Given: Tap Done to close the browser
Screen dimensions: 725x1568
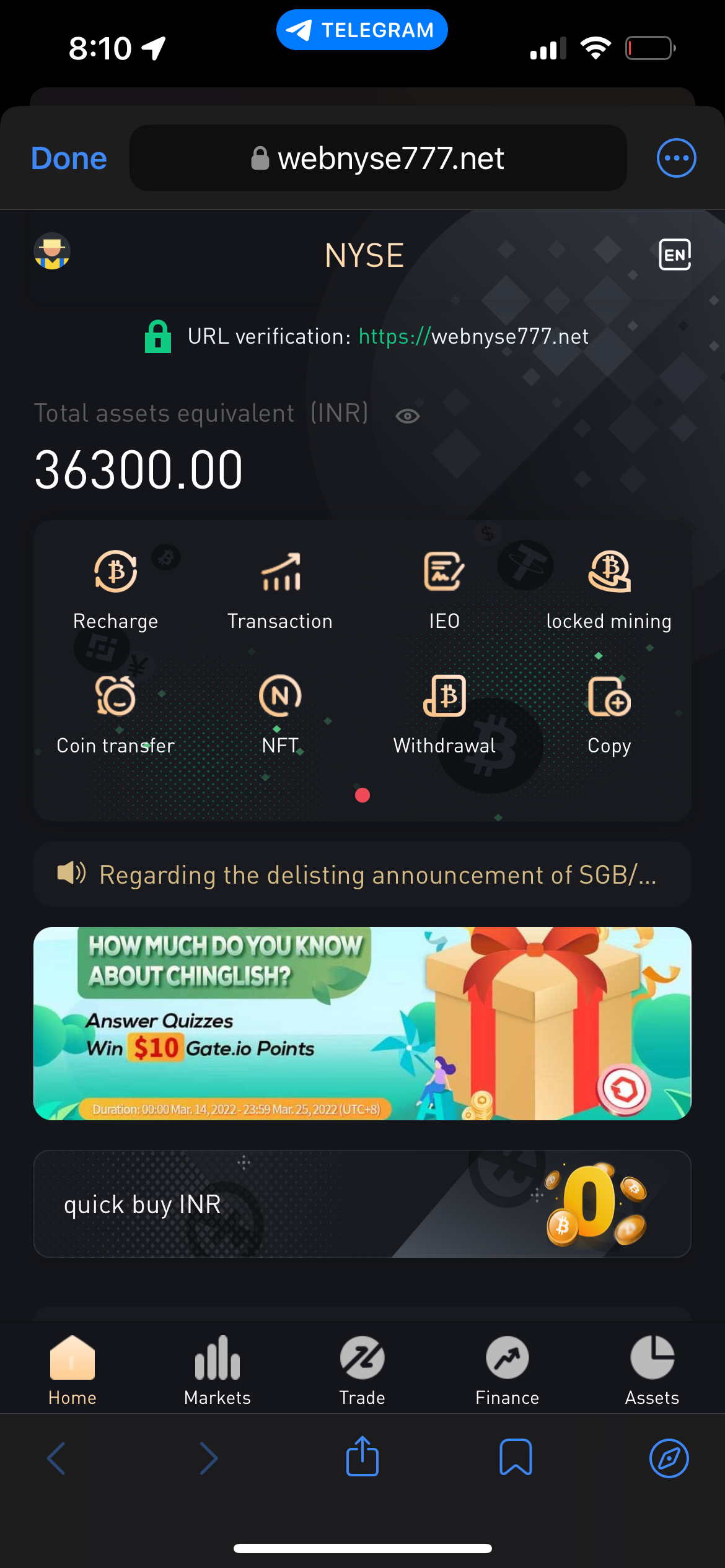Looking at the screenshot, I should coord(69,159).
